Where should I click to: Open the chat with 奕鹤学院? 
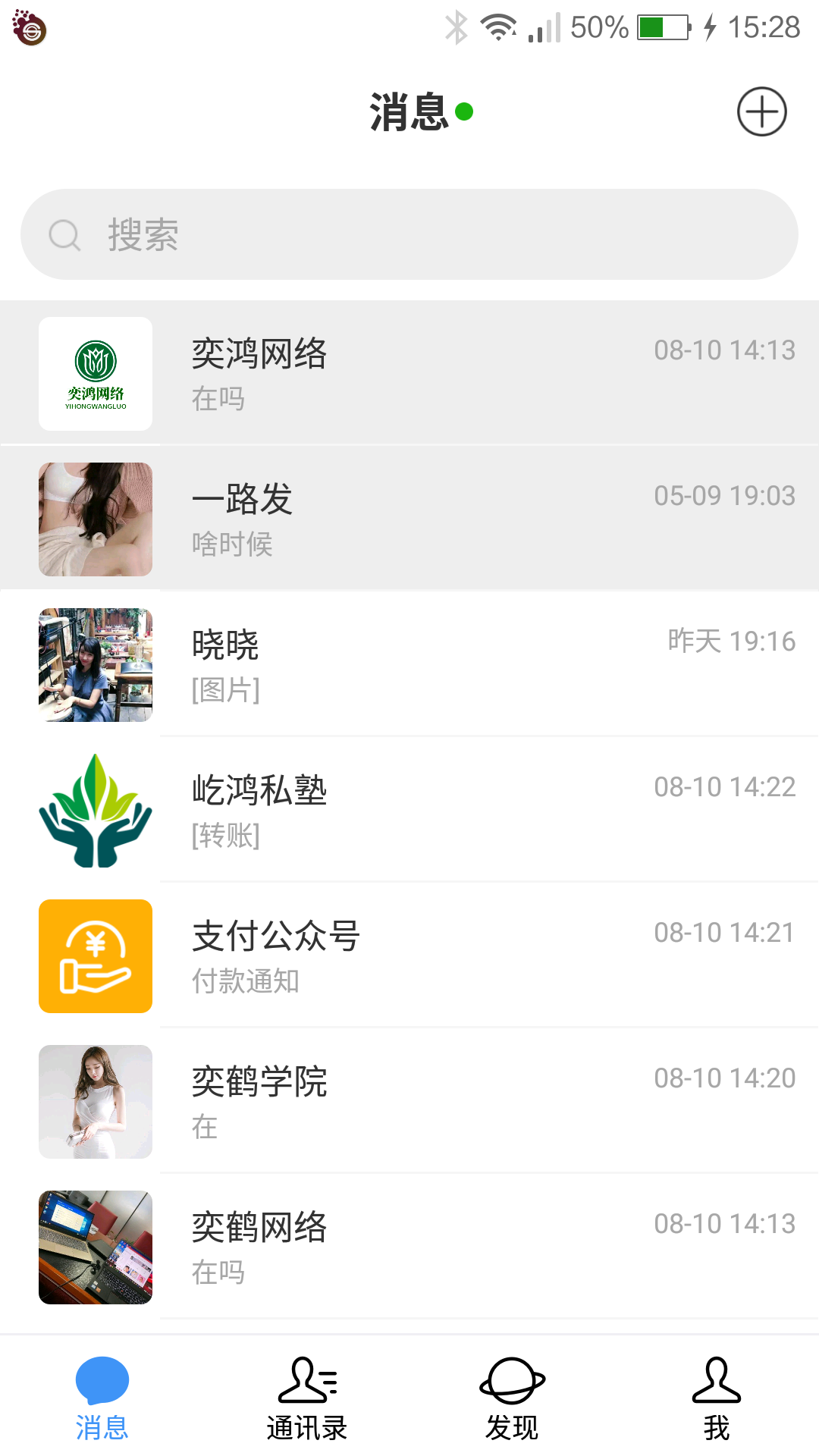click(409, 1102)
